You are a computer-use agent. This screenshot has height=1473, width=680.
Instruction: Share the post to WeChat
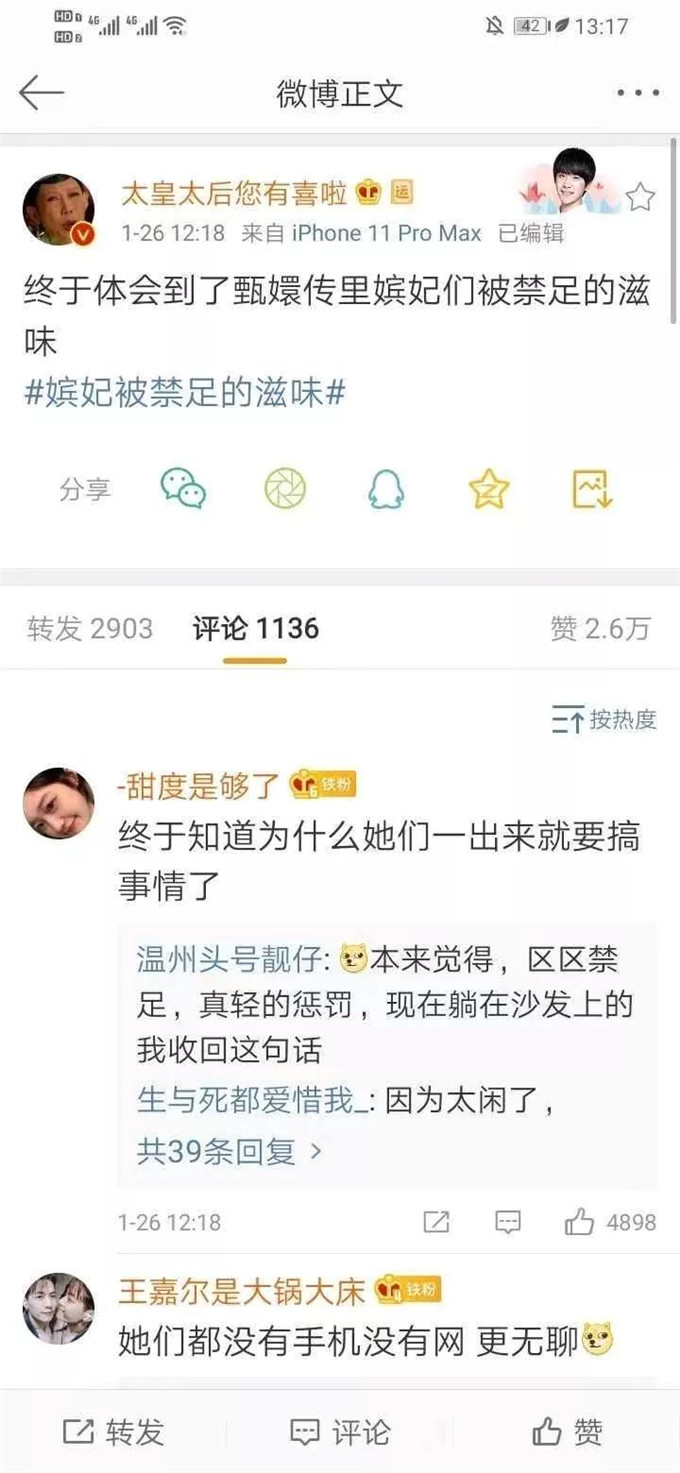pyautogui.click(x=184, y=489)
